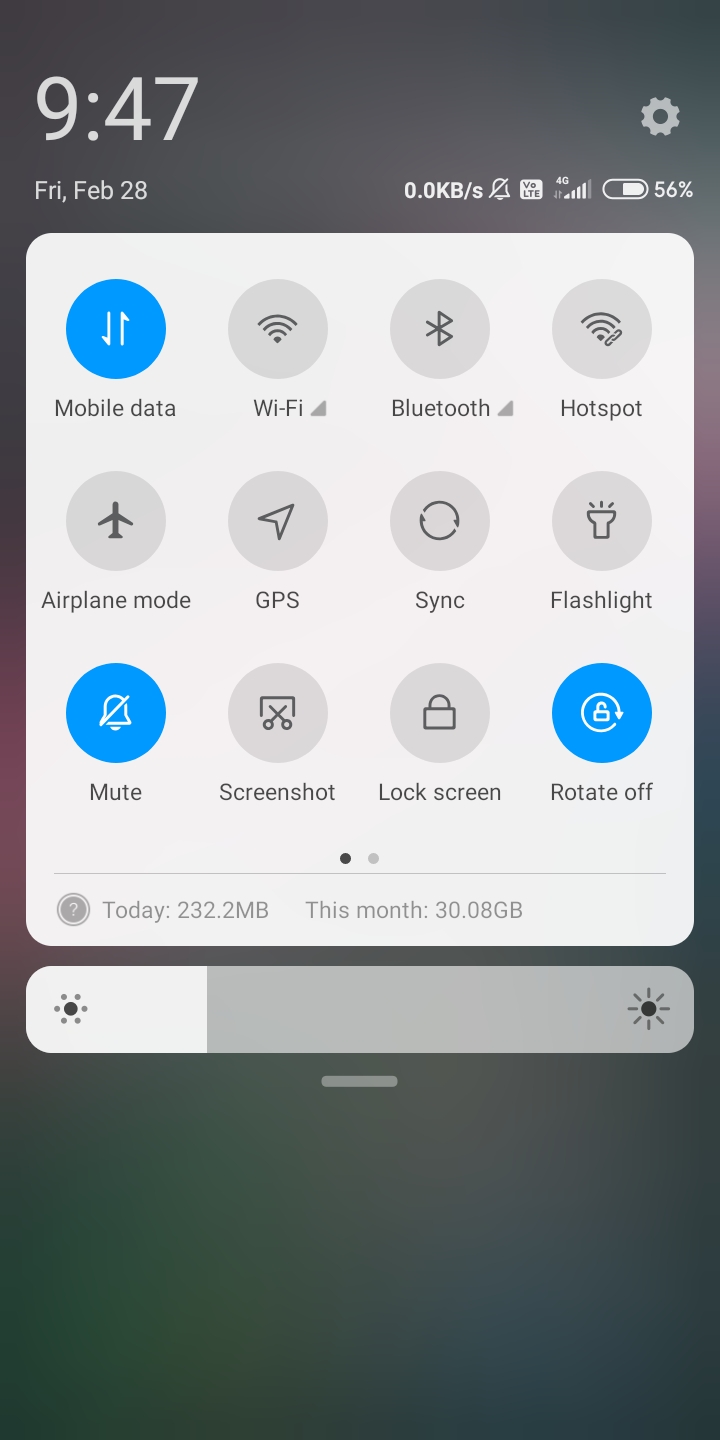Turn on Bluetooth
Screen dimensions: 720x1440
440,329
